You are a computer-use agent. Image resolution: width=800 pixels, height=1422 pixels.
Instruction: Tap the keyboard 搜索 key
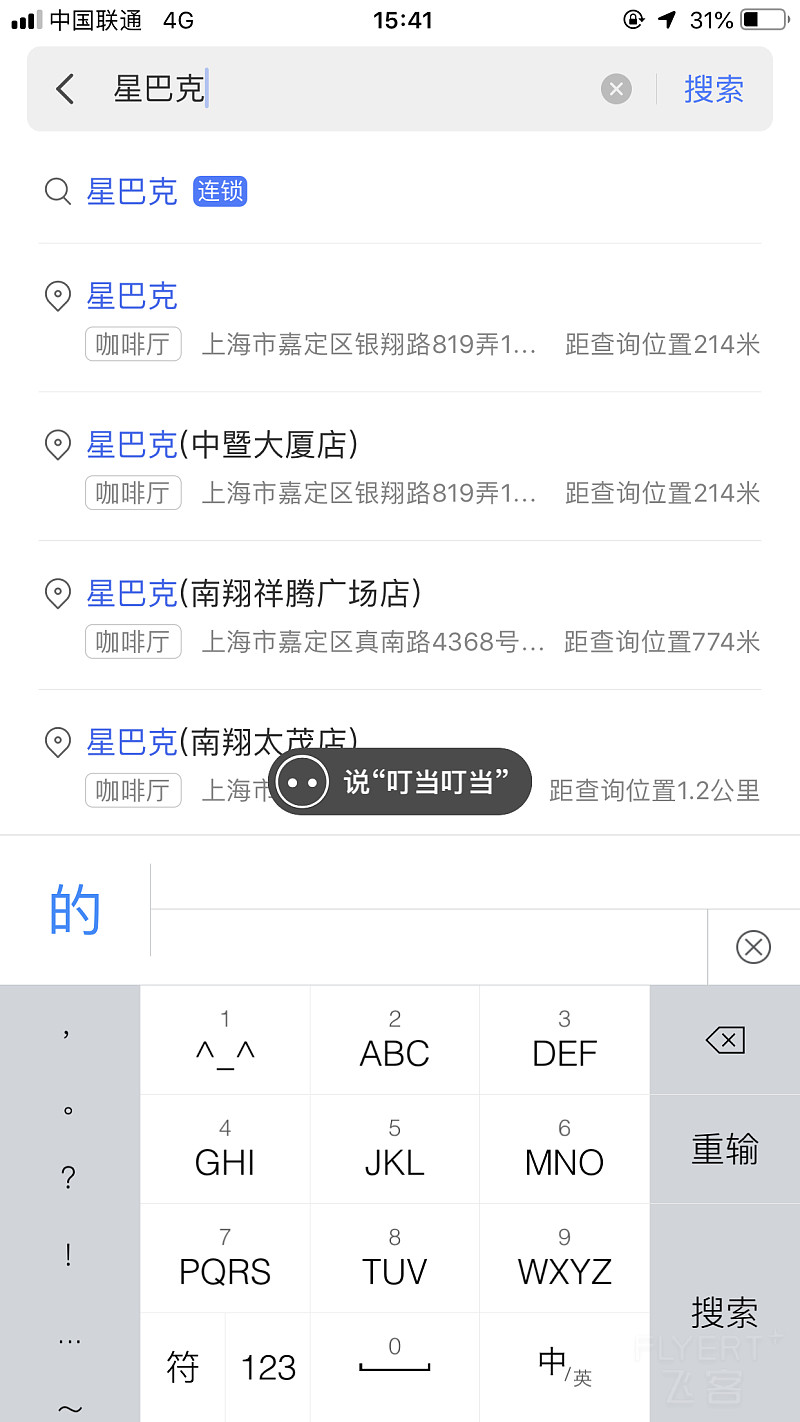pyautogui.click(x=725, y=1312)
